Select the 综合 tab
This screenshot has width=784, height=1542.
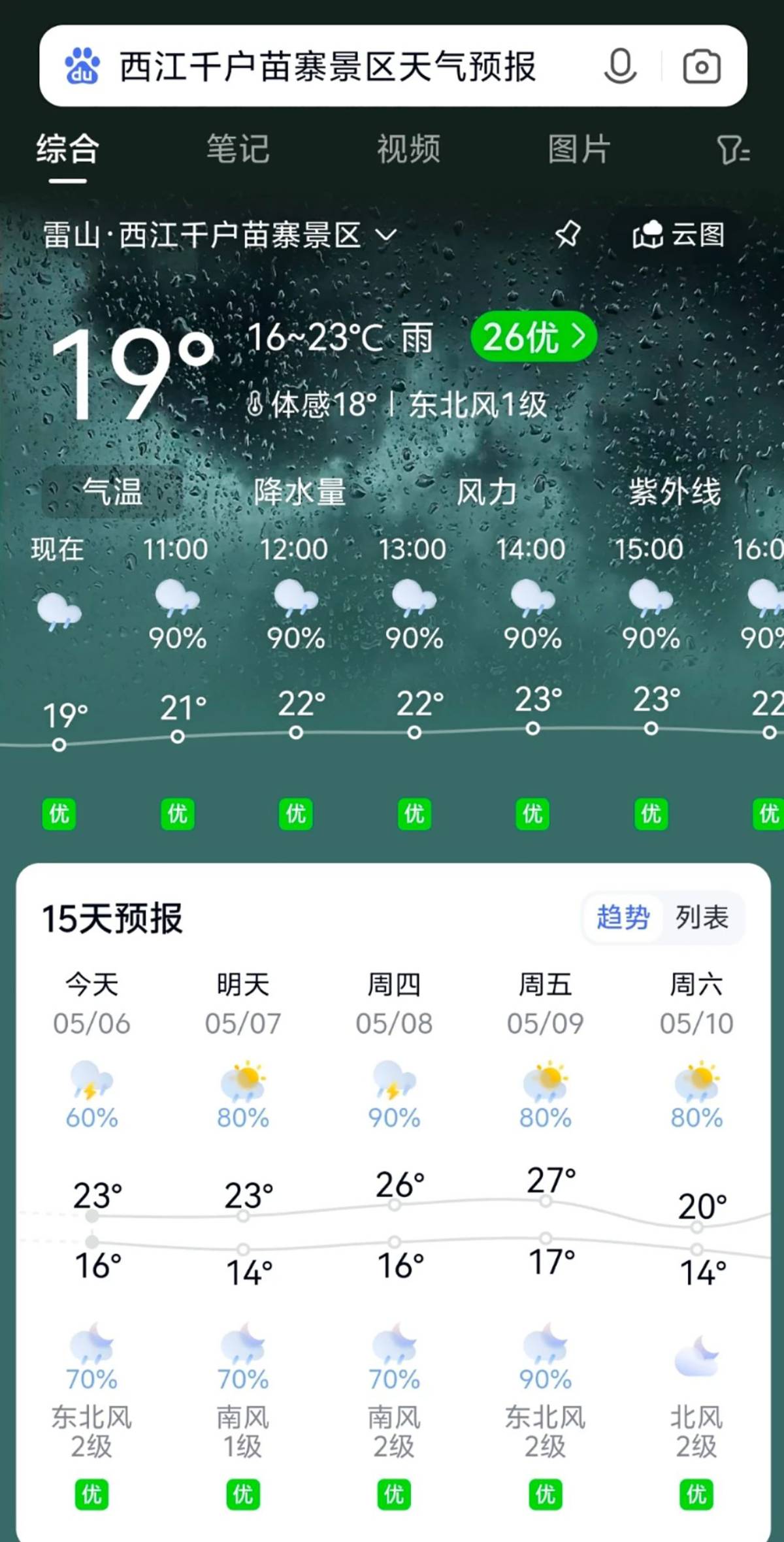[67, 149]
